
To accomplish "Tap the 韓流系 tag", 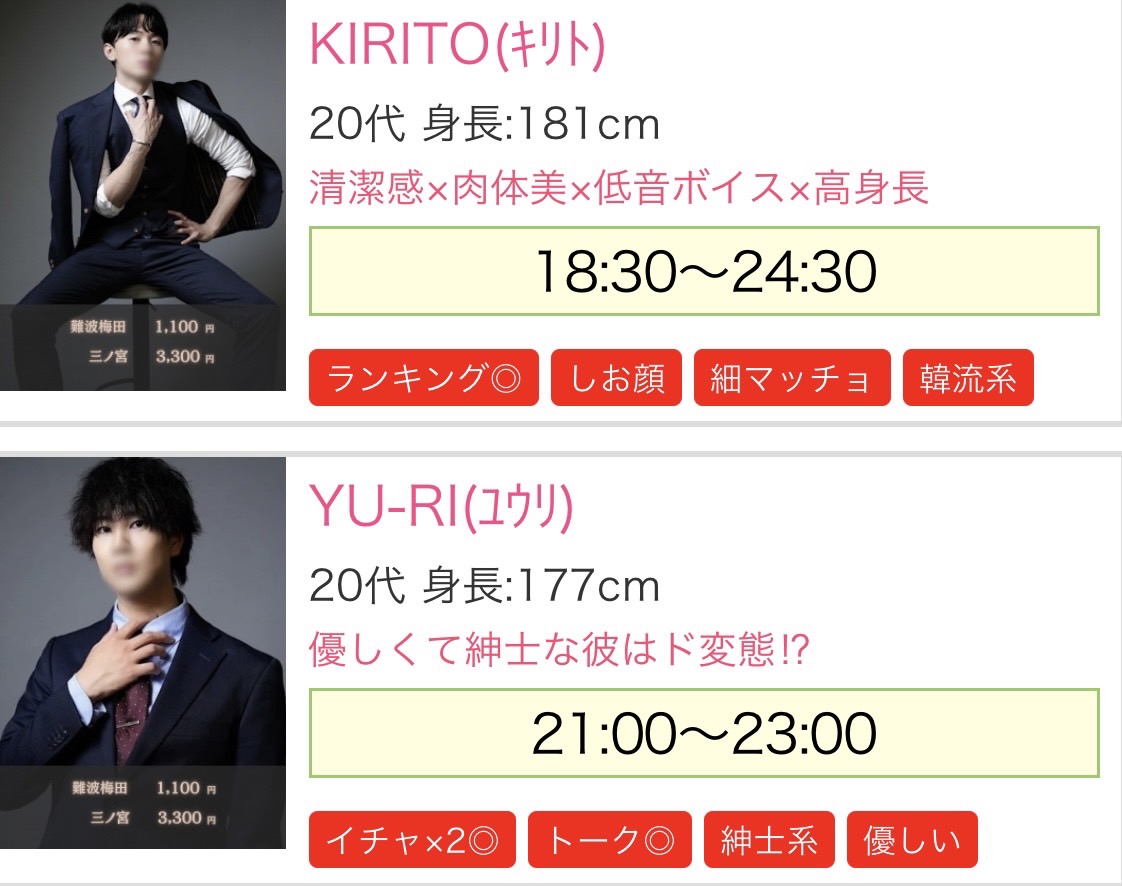I will pyautogui.click(x=967, y=379).
